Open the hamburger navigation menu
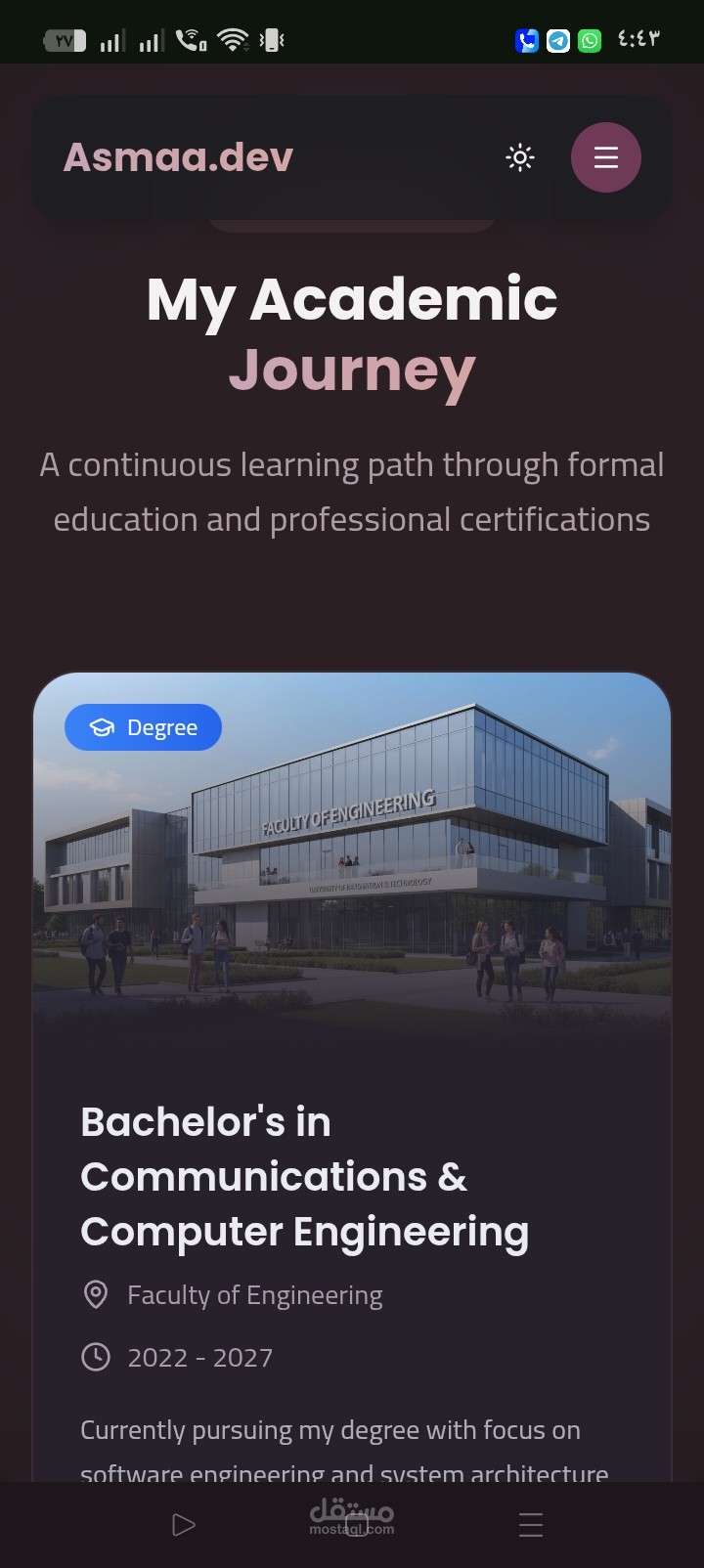 coord(605,157)
